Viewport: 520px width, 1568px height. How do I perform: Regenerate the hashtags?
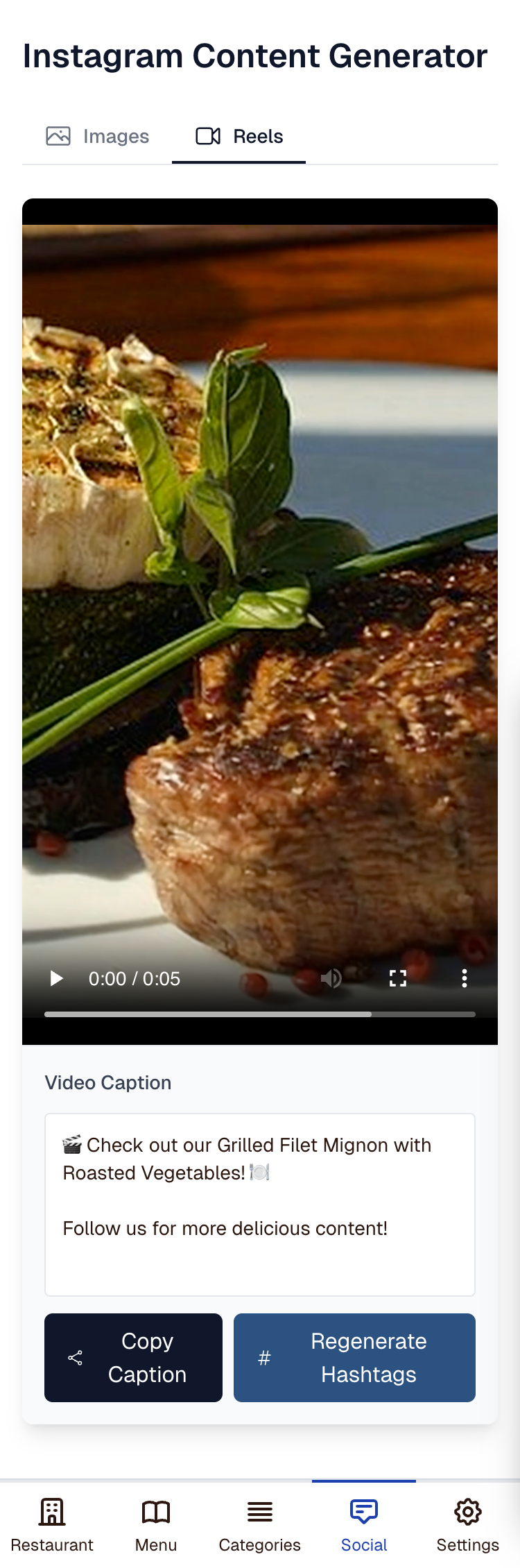click(x=354, y=1357)
